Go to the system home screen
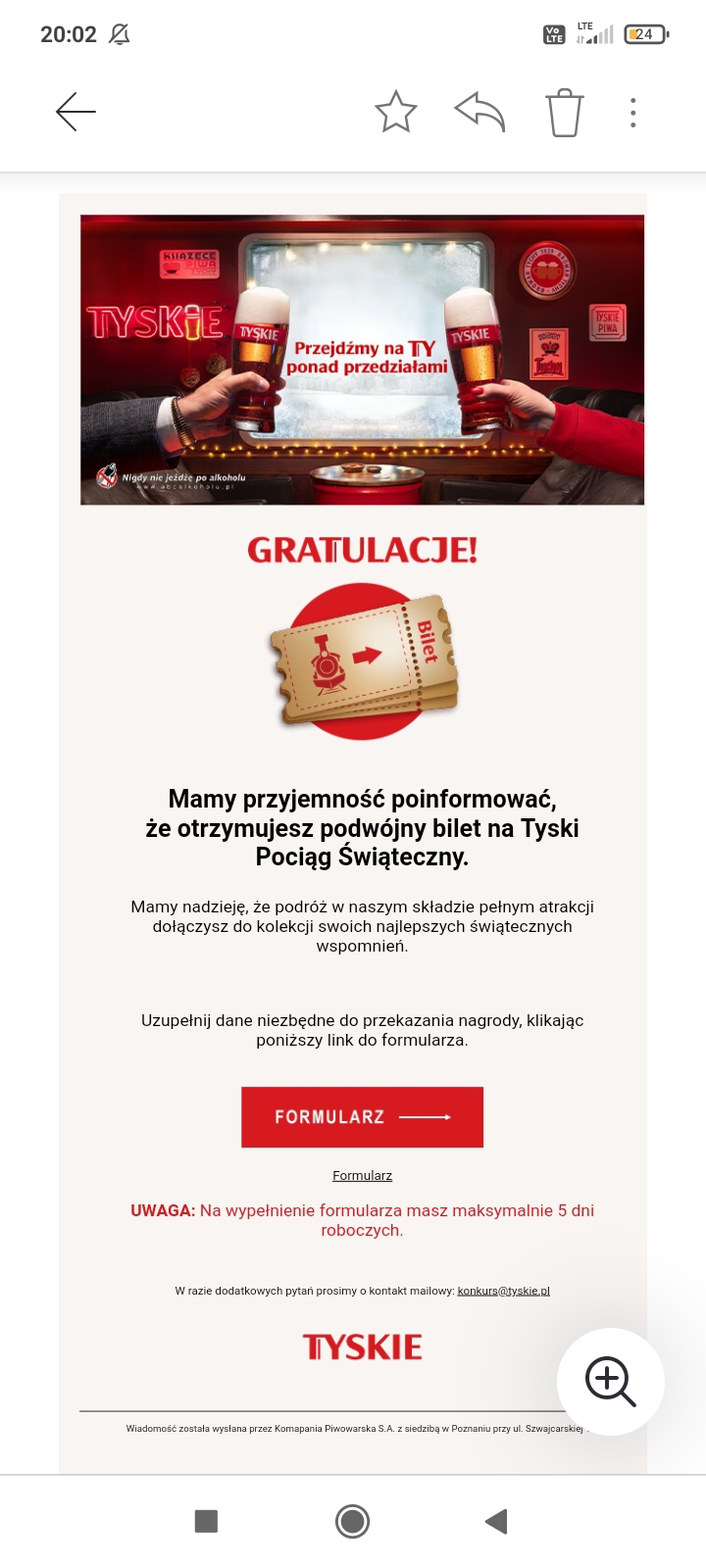Viewport: 706px width, 1568px height. tap(352, 1521)
